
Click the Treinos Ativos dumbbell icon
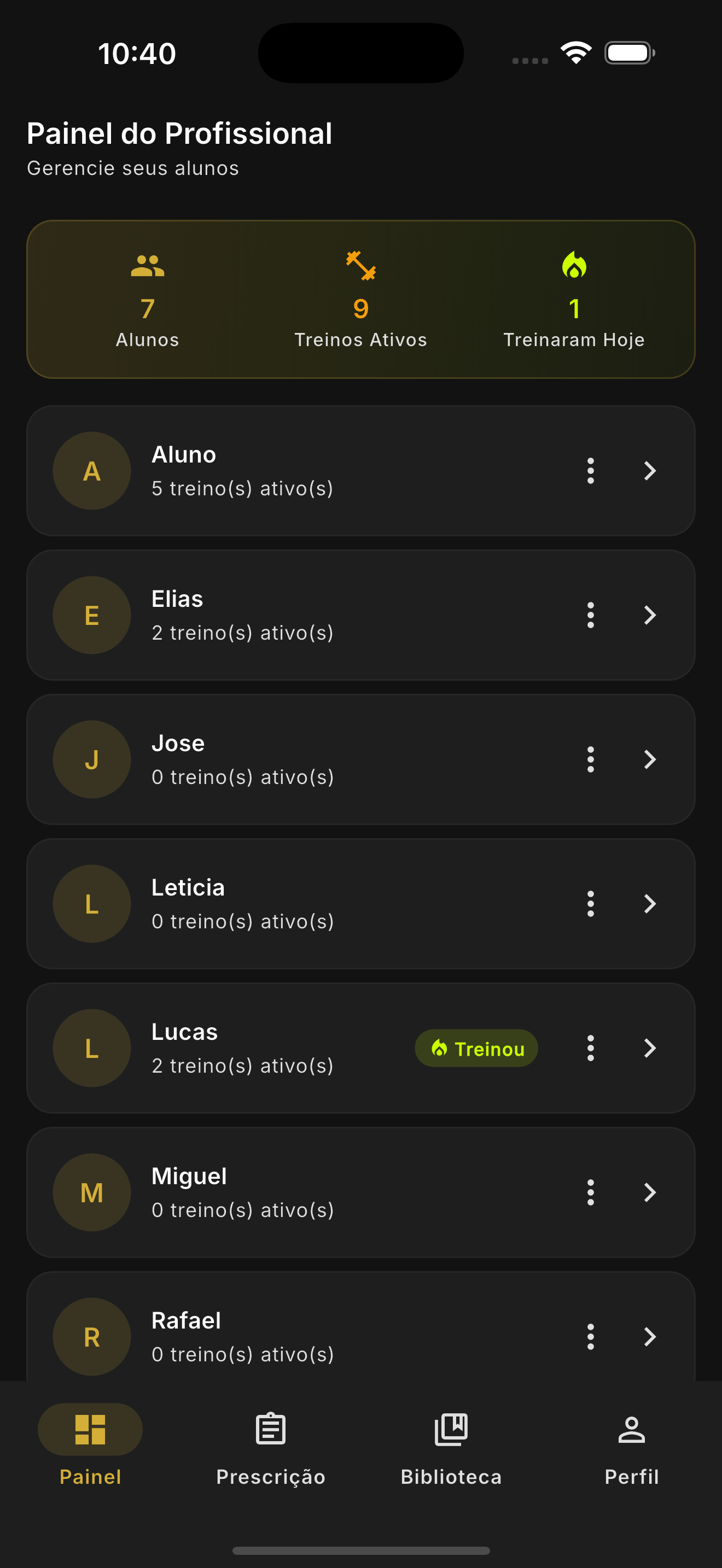pyautogui.click(x=361, y=268)
